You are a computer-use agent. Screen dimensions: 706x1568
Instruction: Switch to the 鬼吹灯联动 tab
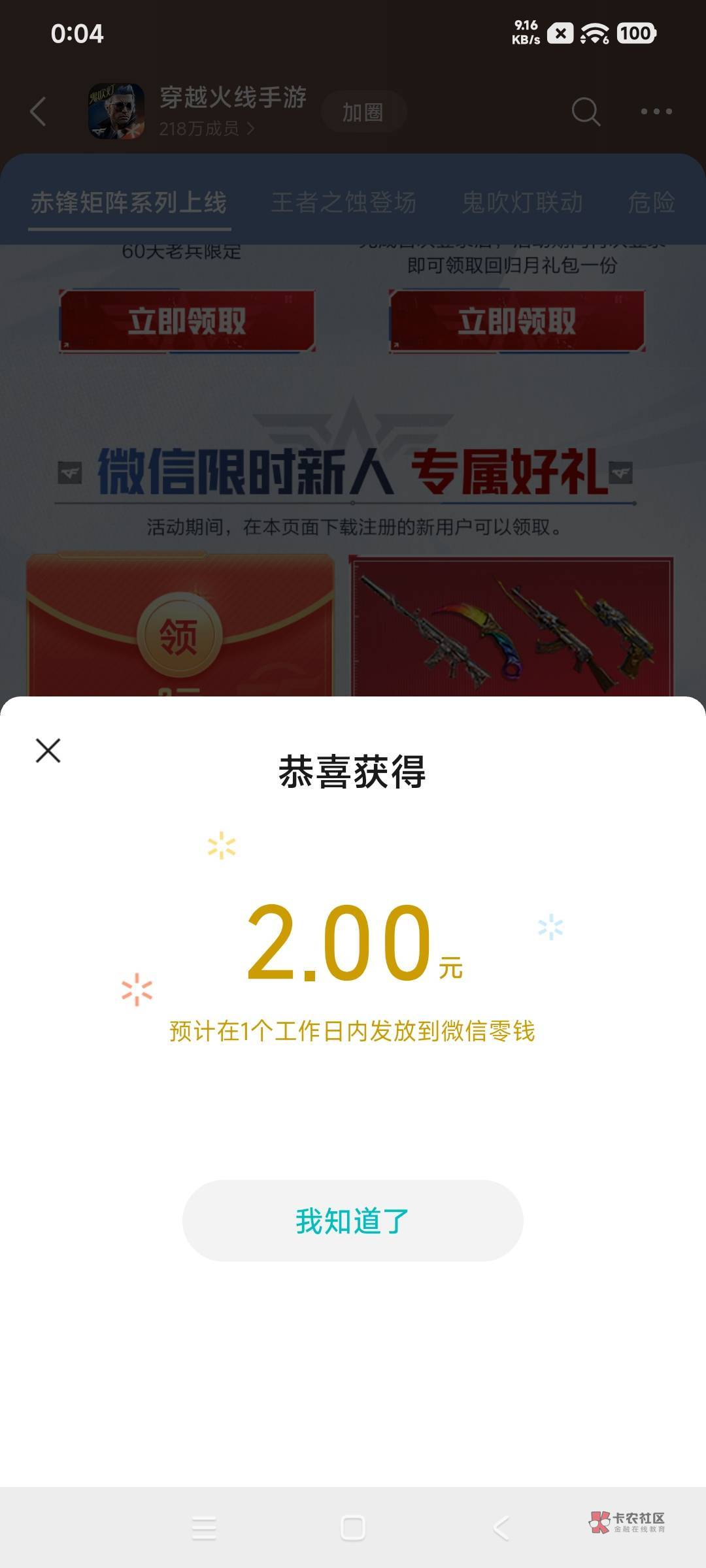(522, 203)
